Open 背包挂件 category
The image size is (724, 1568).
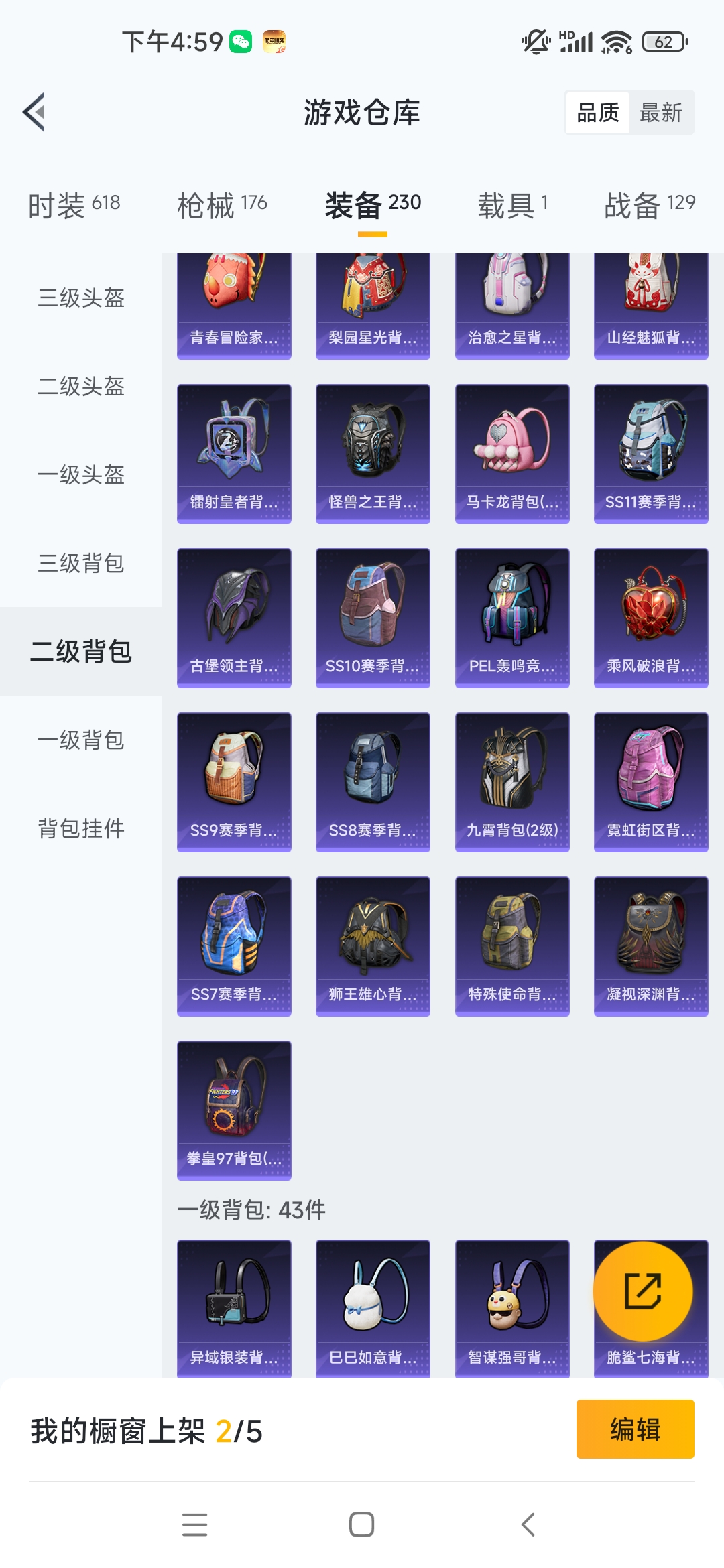point(81,828)
